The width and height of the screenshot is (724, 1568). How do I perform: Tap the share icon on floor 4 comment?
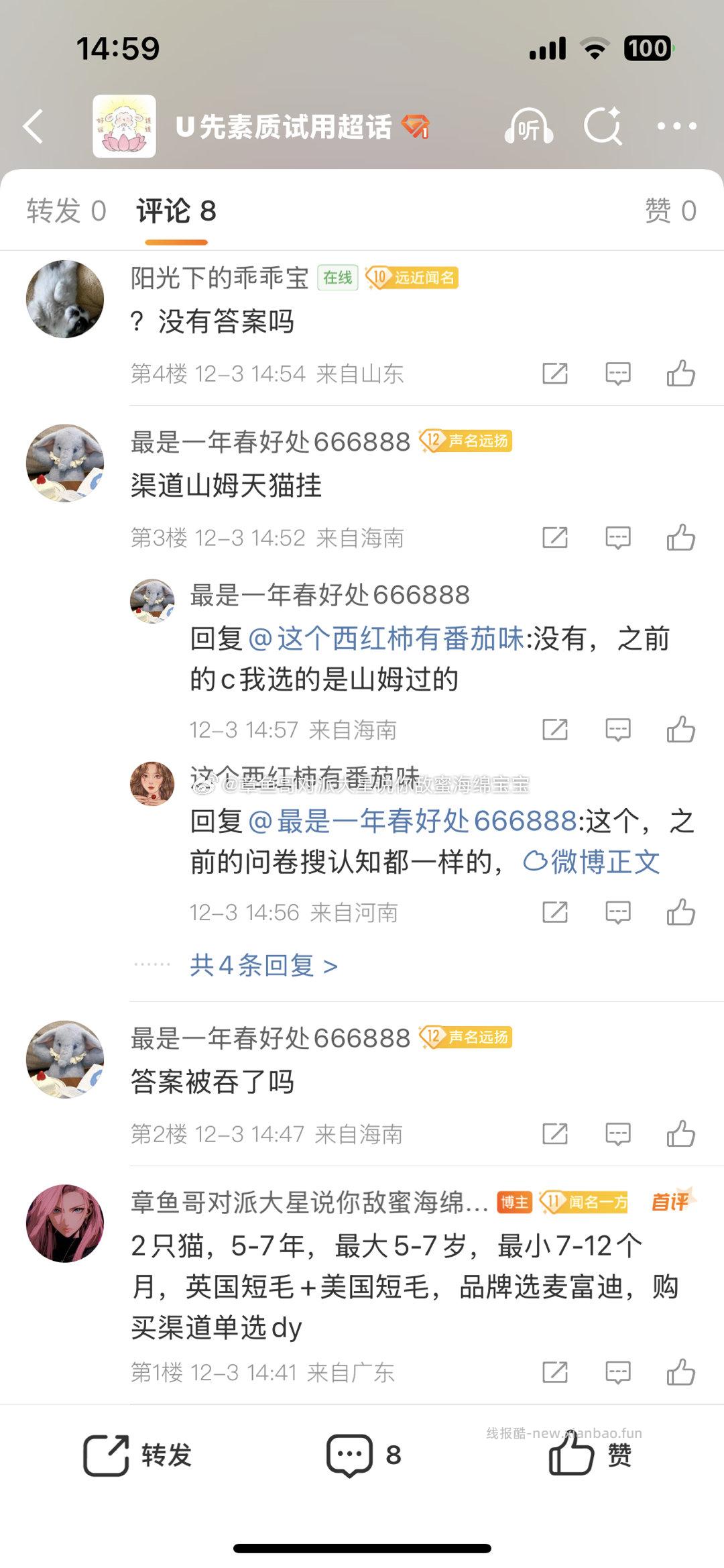pyautogui.click(x=554, y=374)
